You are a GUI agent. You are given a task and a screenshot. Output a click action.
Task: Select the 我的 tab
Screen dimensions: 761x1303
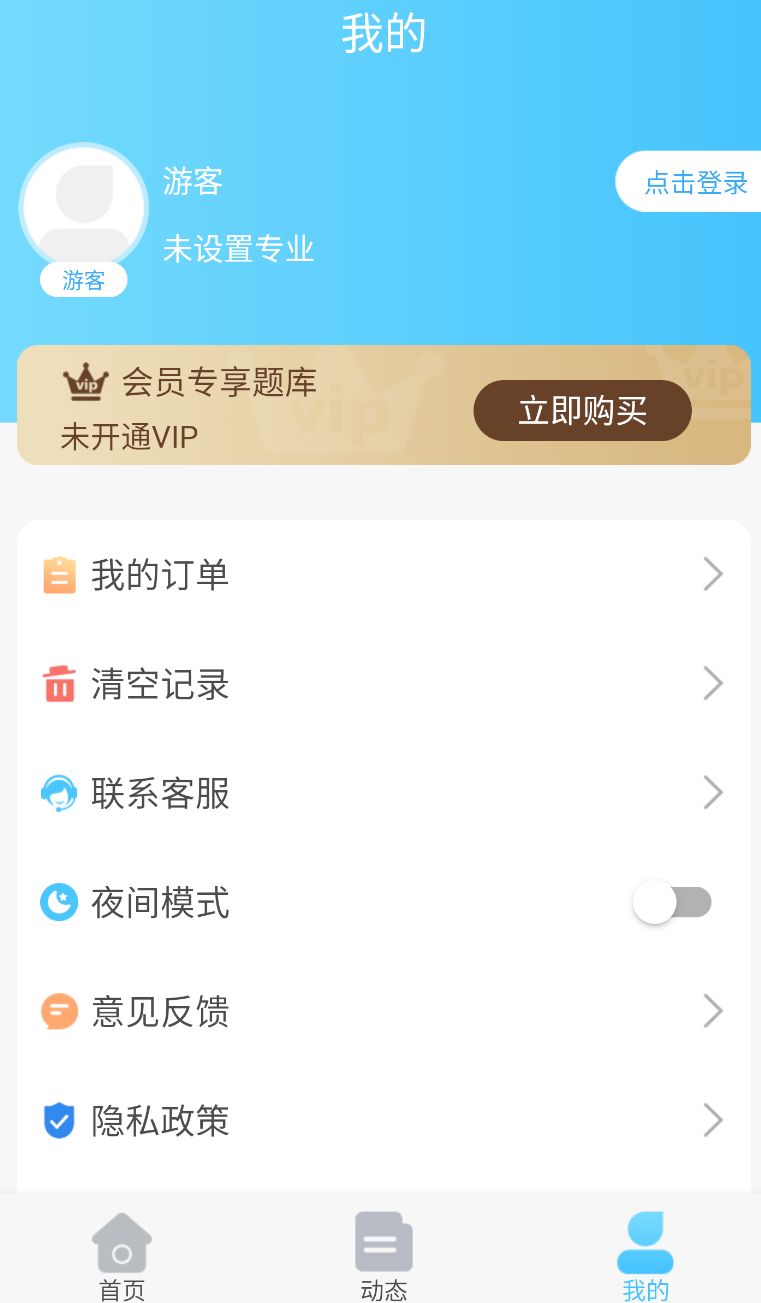645,1256
